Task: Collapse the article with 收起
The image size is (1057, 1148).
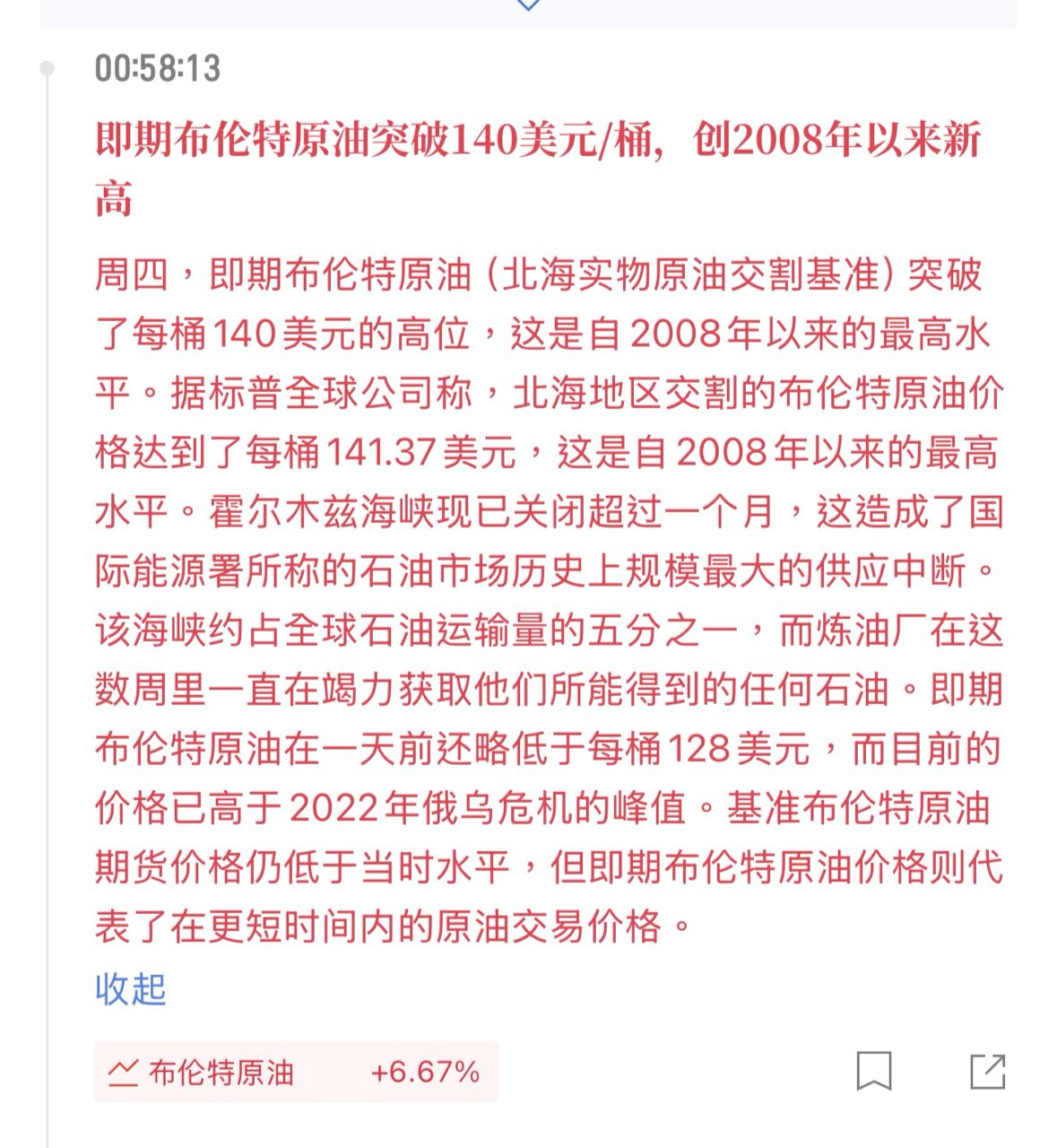Action: click(131, 989)
